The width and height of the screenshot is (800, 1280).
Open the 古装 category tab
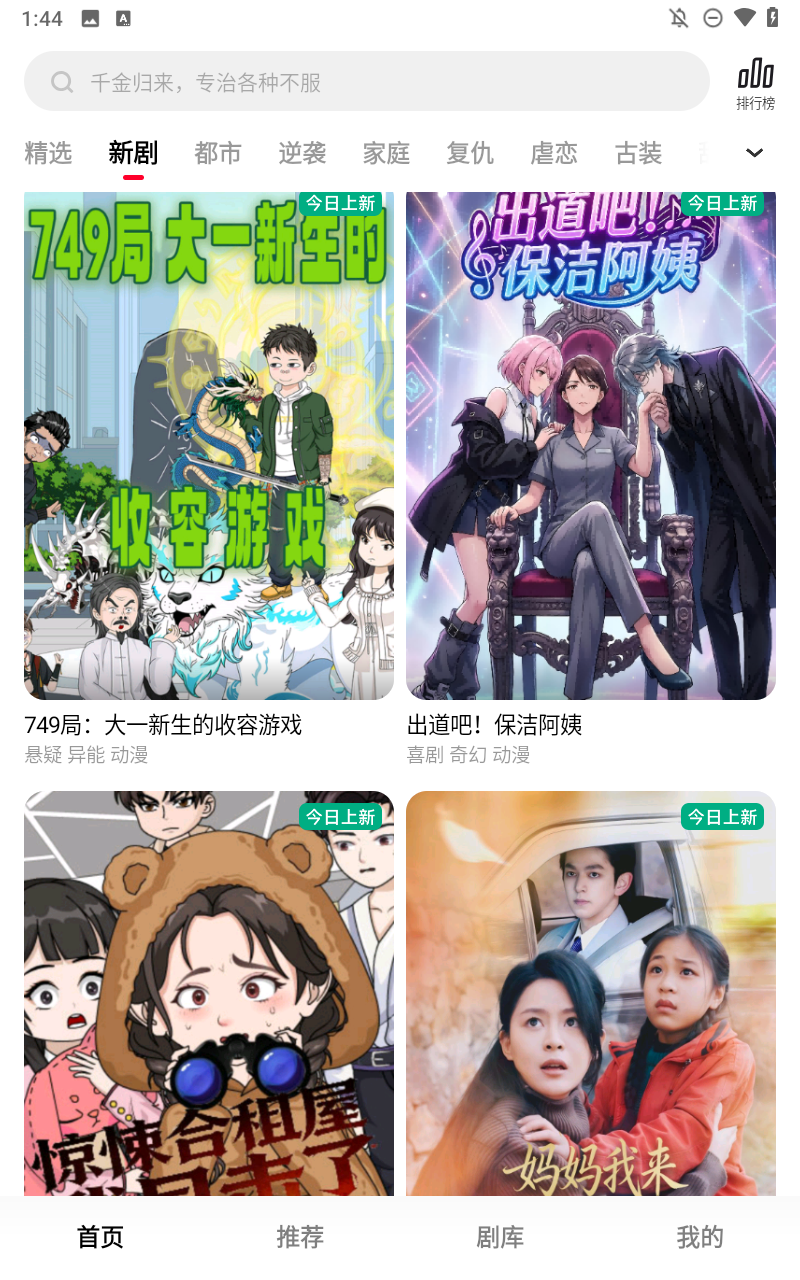point(638,153)
